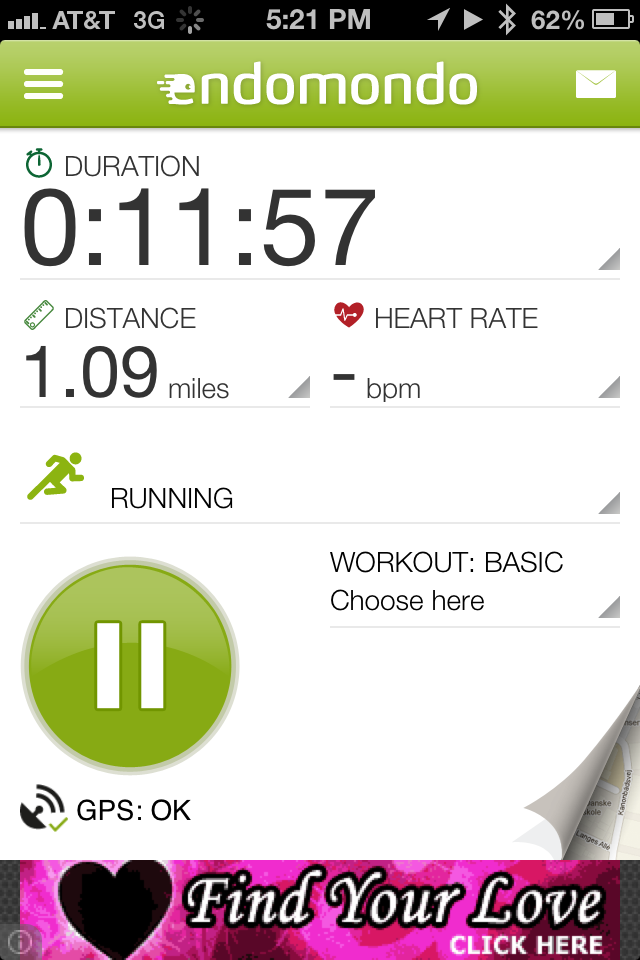The height and width of the screenshot is (960, 640).
Task: Peel the page corner to view map
Action: 595,800
